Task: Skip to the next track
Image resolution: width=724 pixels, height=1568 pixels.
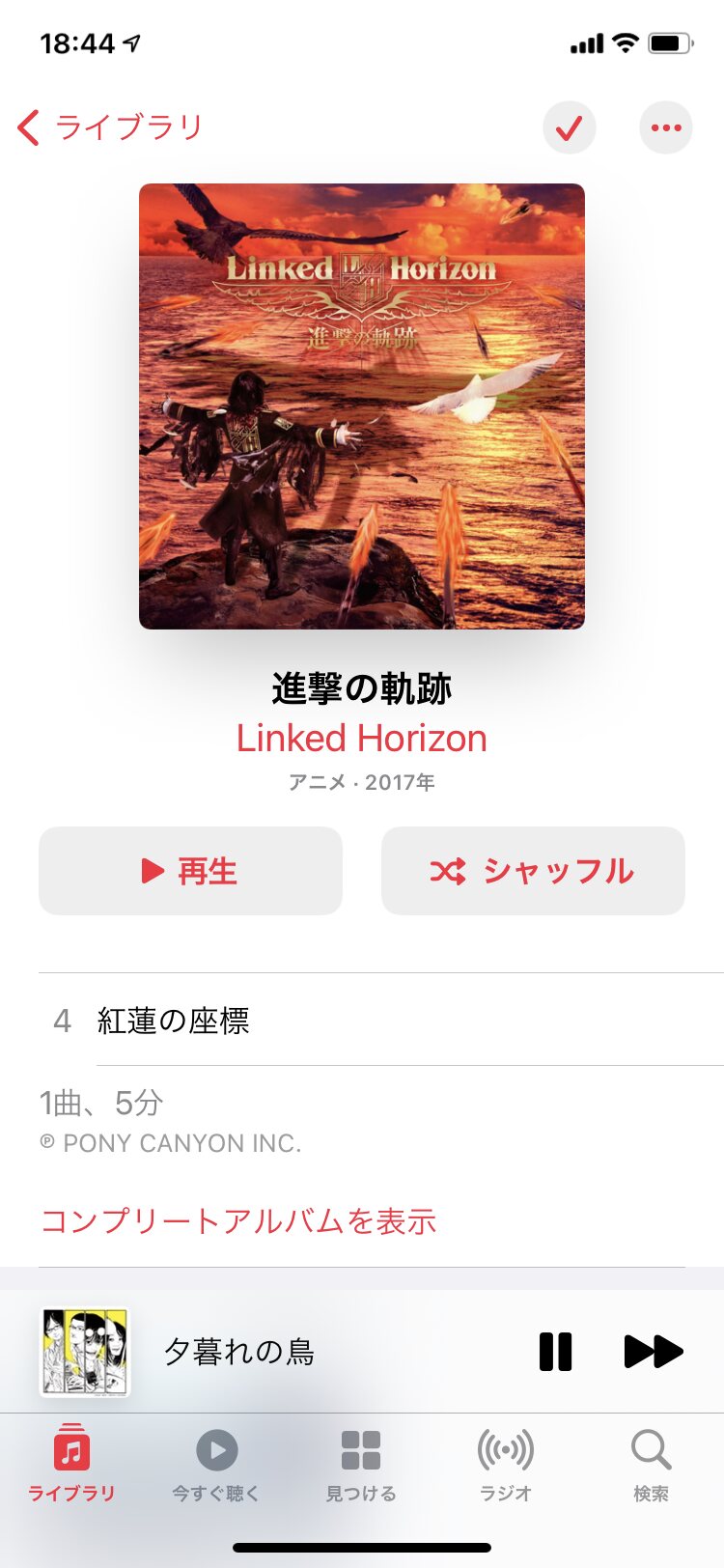Action: pyautogui.click(x=654, y=1352)
